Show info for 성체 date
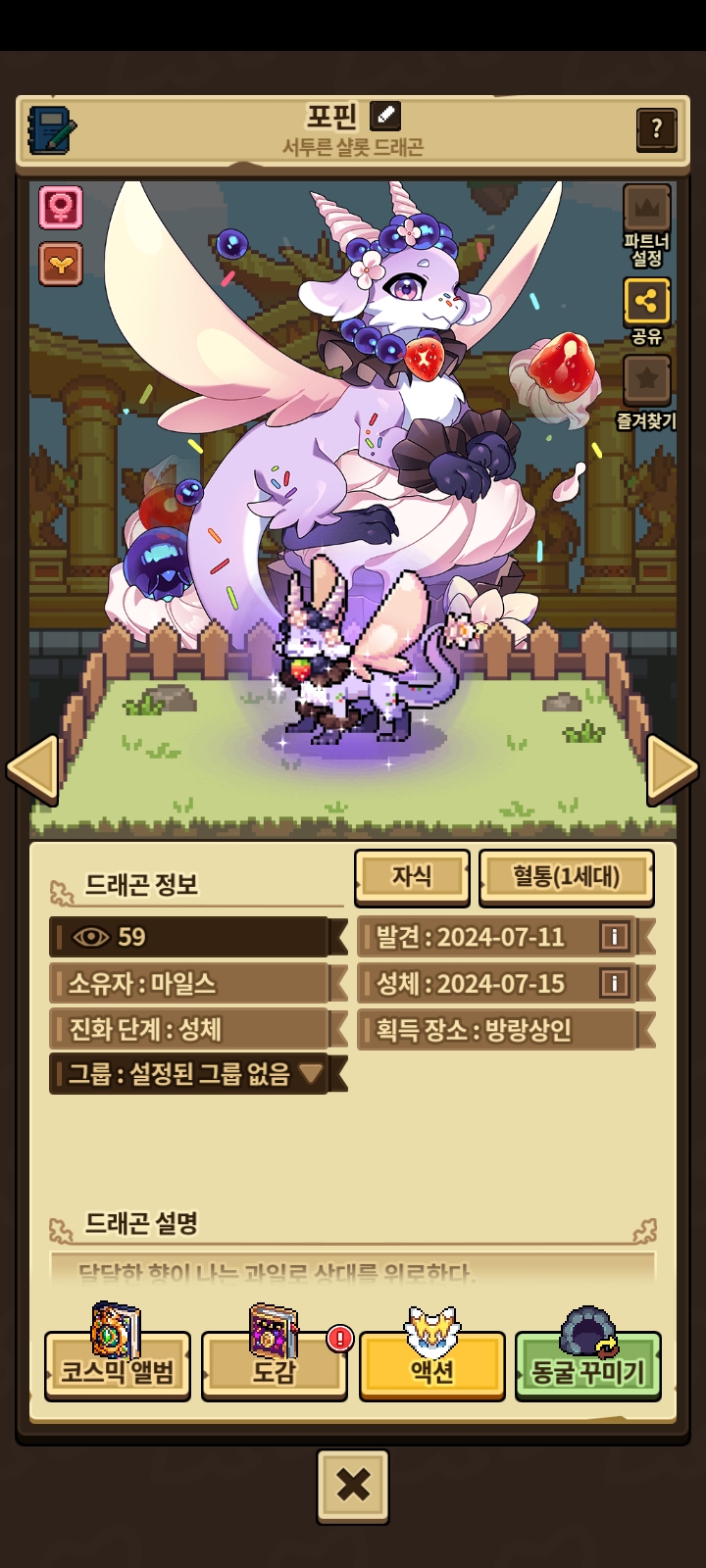Viewport: 706px width, 1568px height. [615, 983]
